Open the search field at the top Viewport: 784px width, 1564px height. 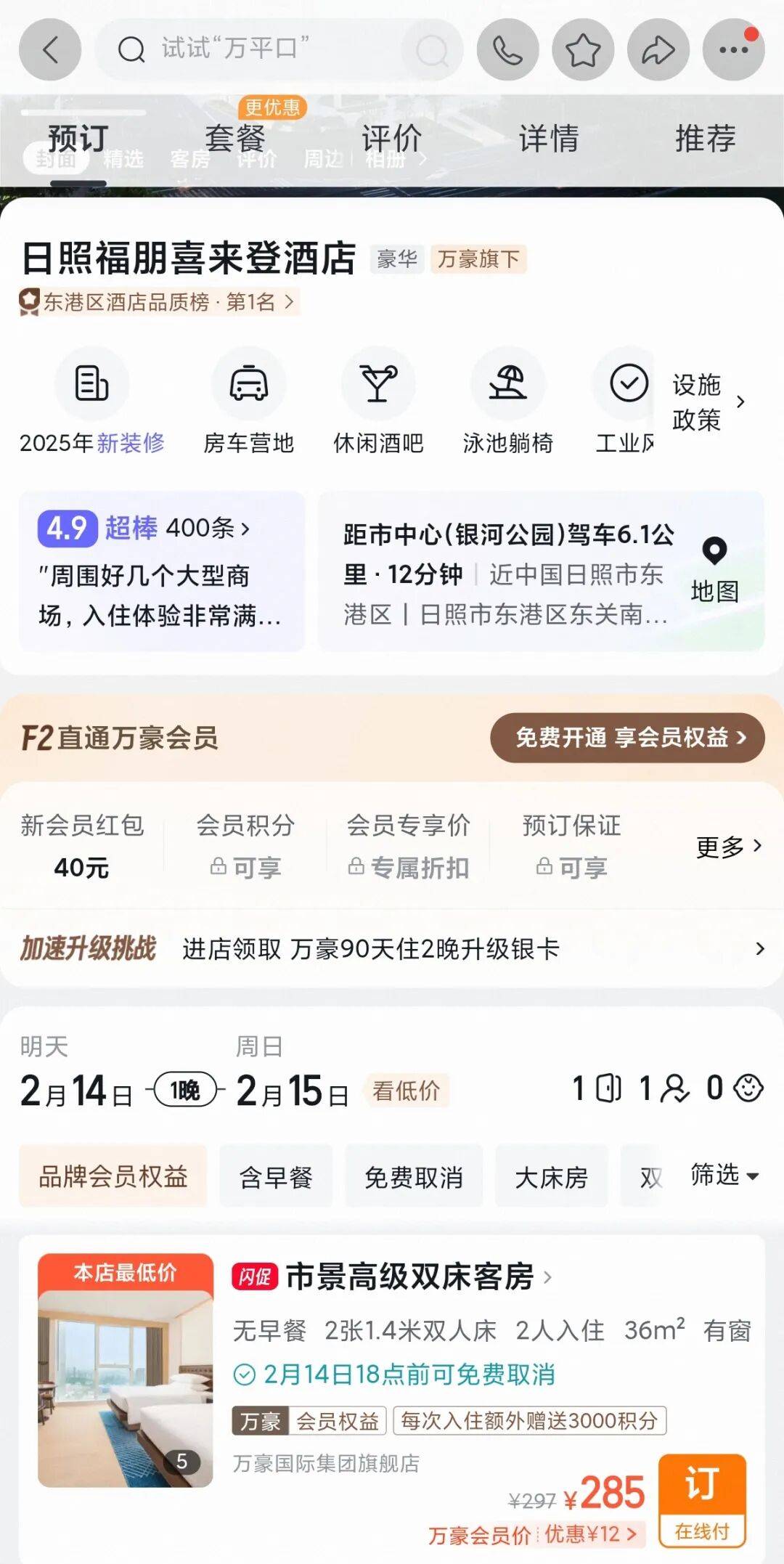click(276, 49)
